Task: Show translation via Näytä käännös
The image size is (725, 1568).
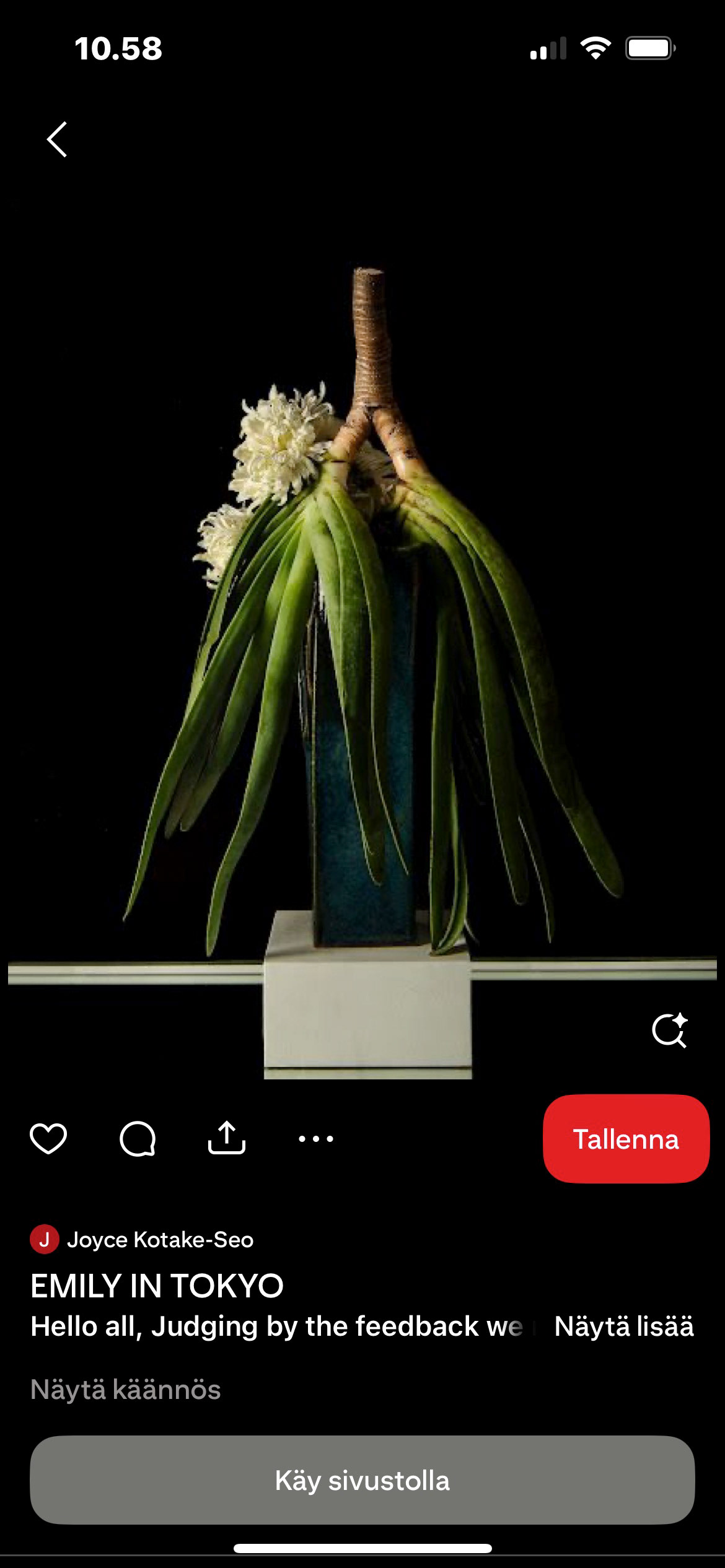Action: (126, 1390)
